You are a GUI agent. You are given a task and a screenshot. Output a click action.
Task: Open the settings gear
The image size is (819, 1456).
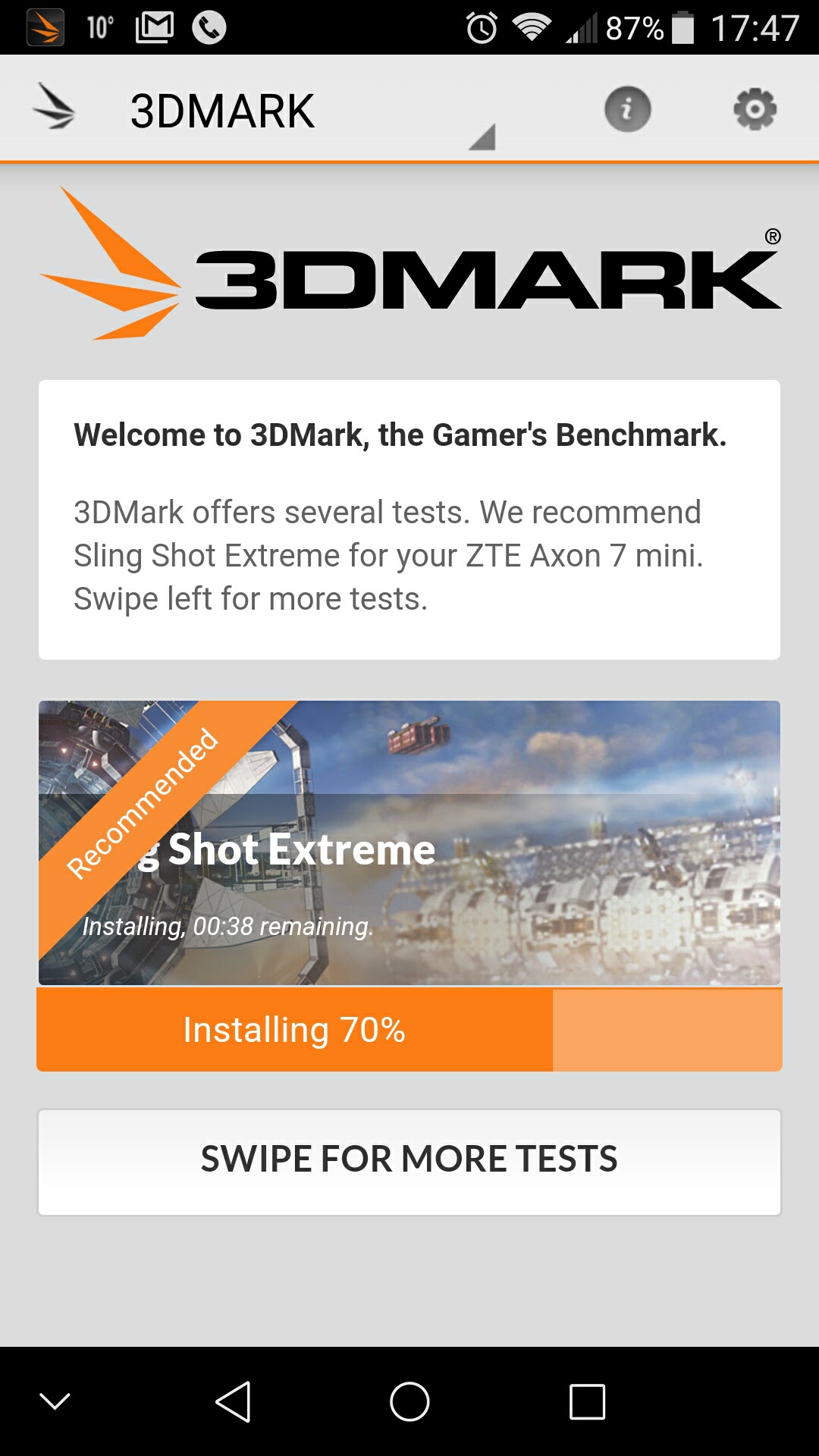tap(755, 109)
